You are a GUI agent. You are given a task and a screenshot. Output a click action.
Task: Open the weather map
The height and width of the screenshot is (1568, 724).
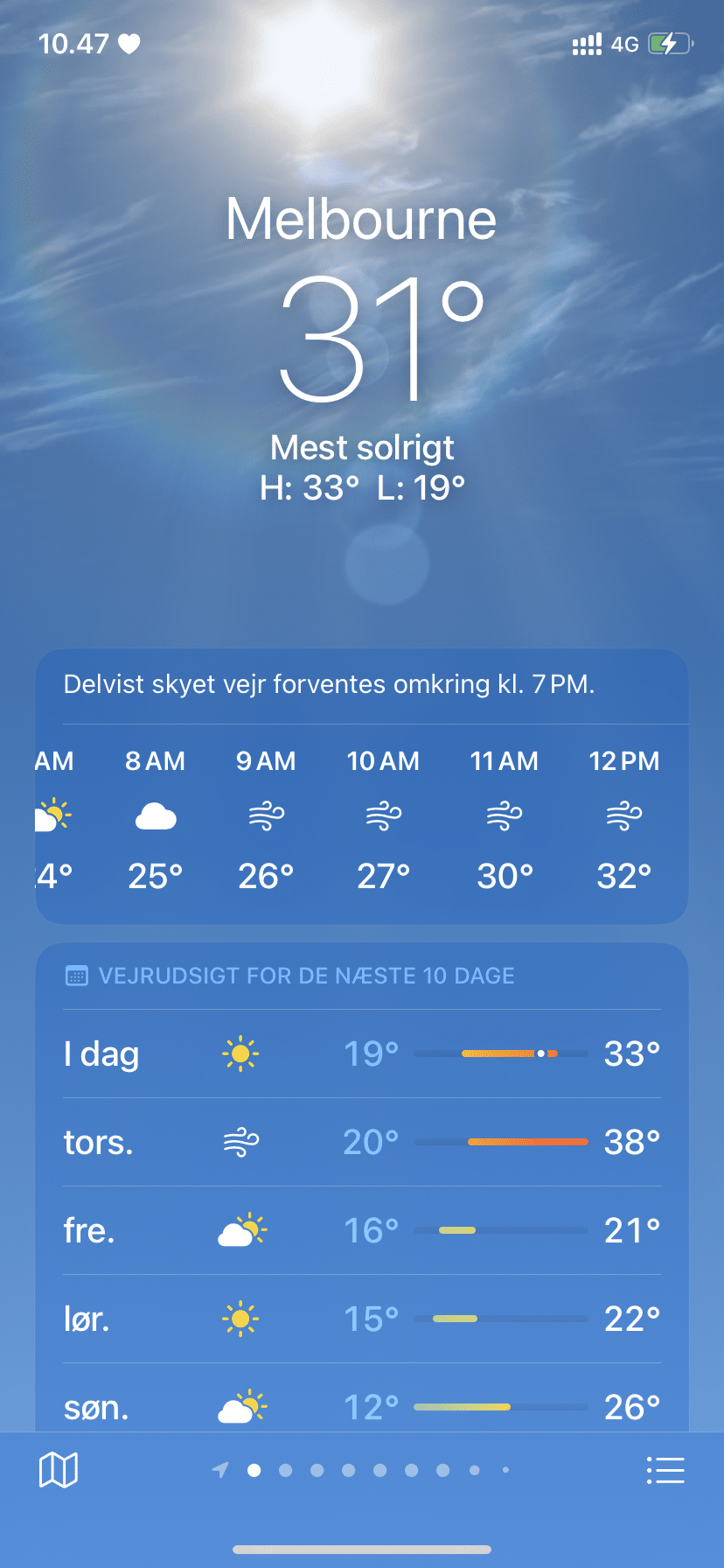click(59, 1470)
